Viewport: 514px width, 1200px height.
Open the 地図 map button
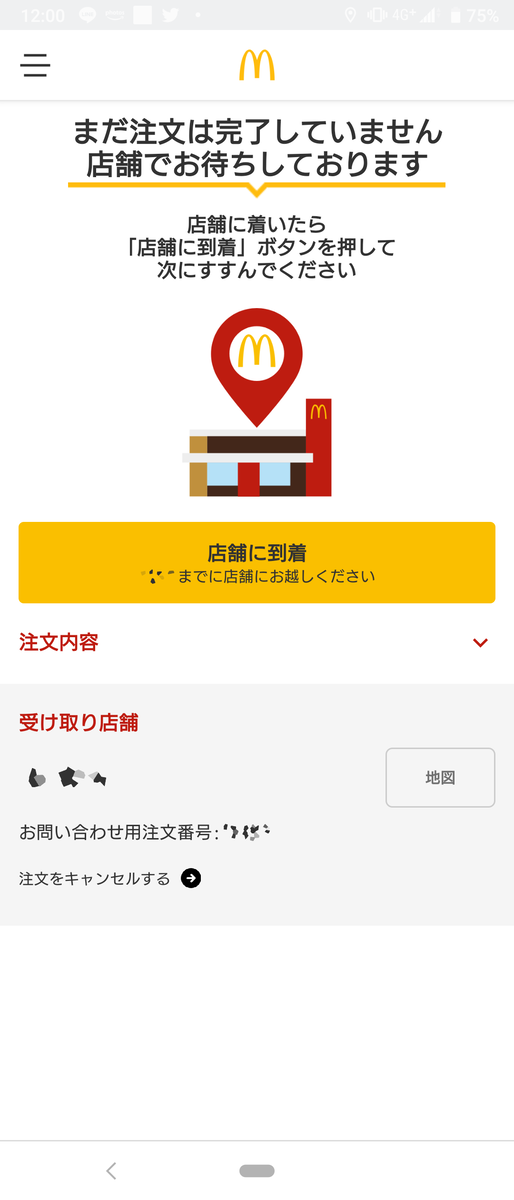[440, 777]
